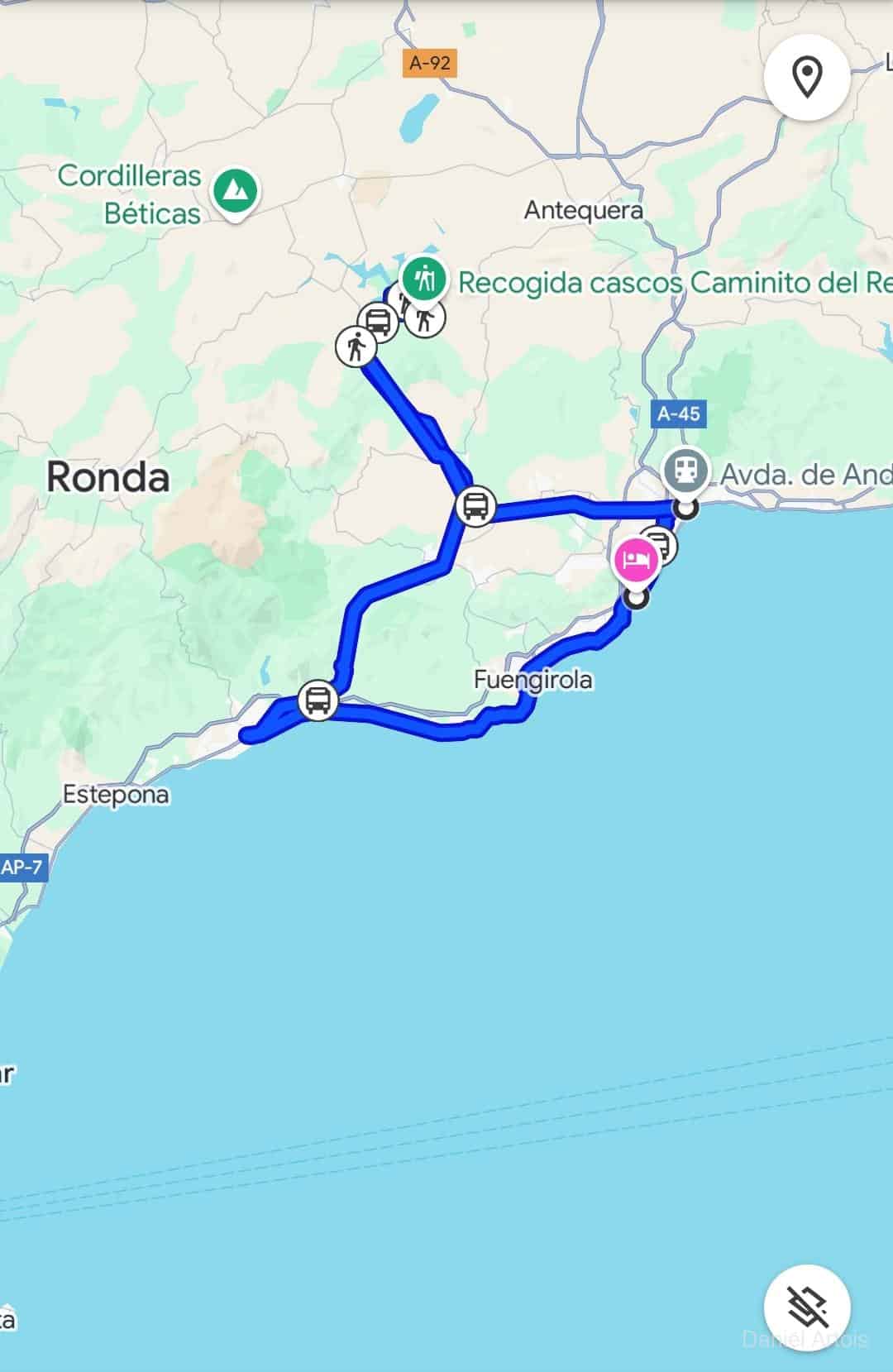Tap the location pin button
Viewport: 893px width, 1372px height.
pos(806,78)
